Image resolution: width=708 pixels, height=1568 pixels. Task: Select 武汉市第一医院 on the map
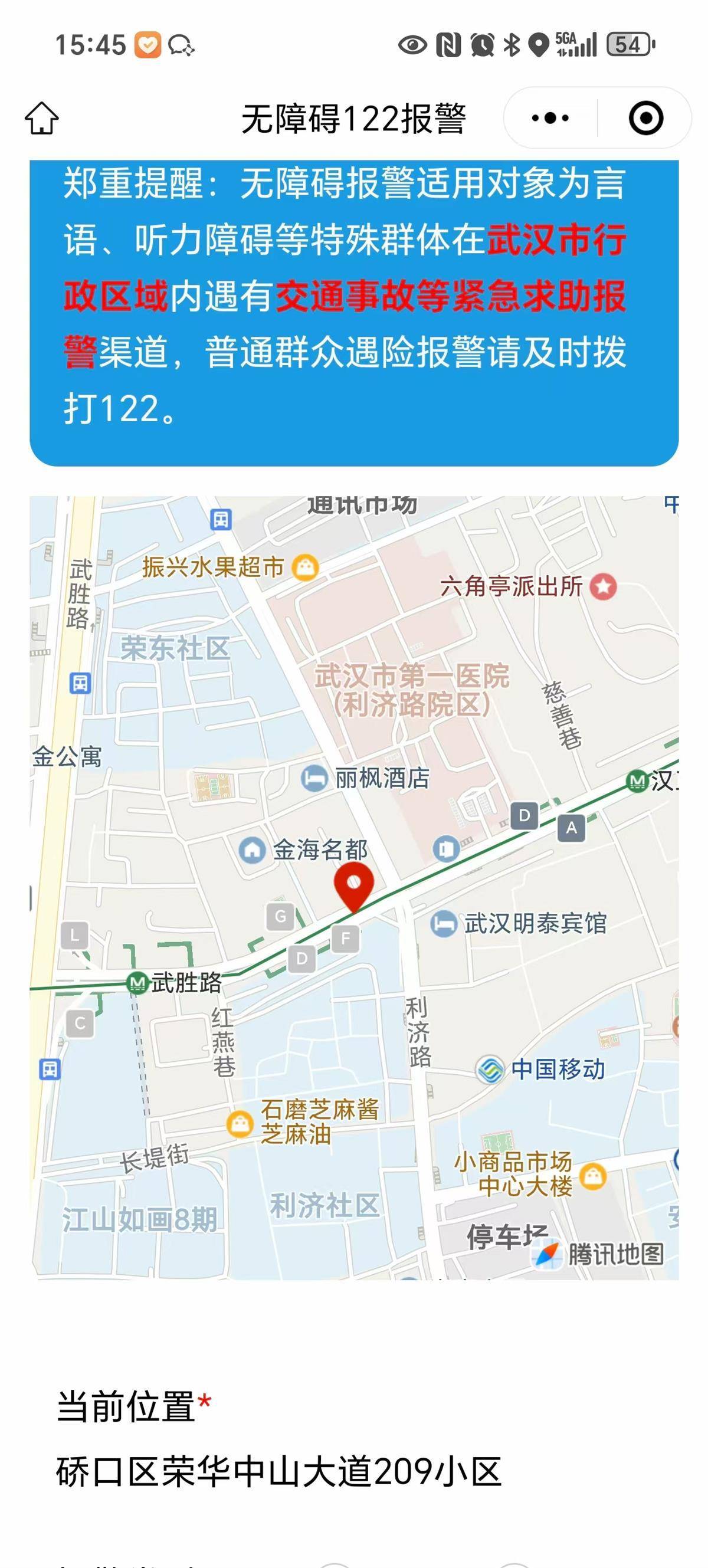tap(412, 690)
